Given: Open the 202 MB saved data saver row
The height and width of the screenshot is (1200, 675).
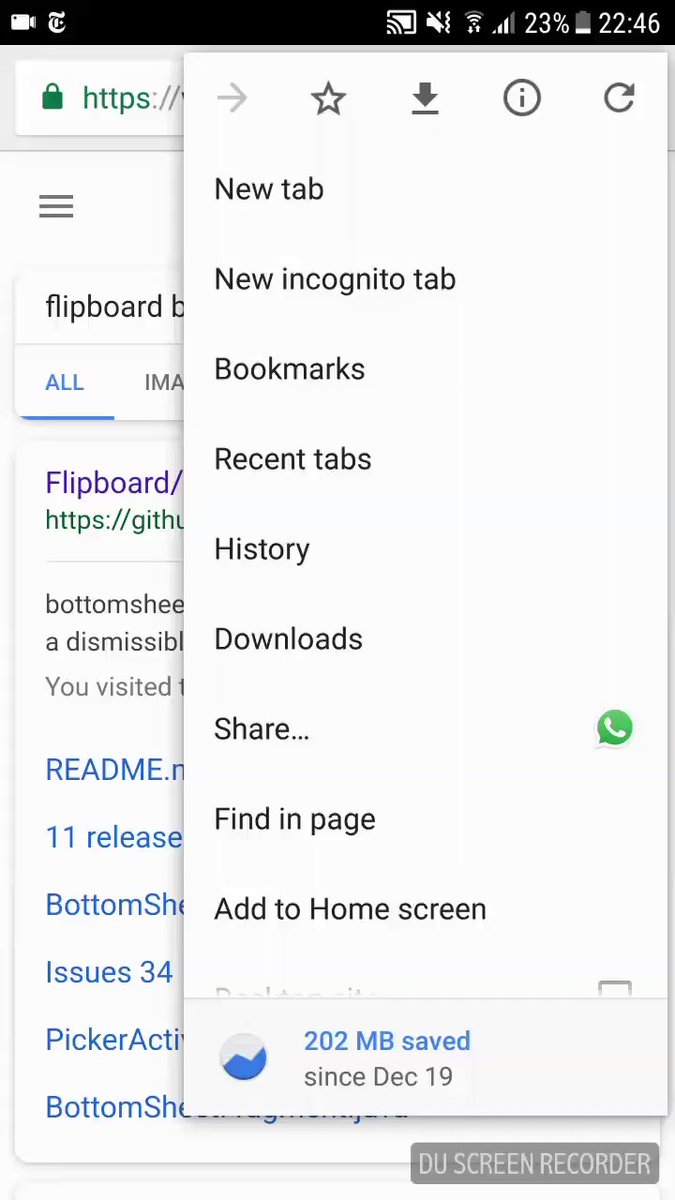Looking at the screenshot, I should [x=425, y=1057].
